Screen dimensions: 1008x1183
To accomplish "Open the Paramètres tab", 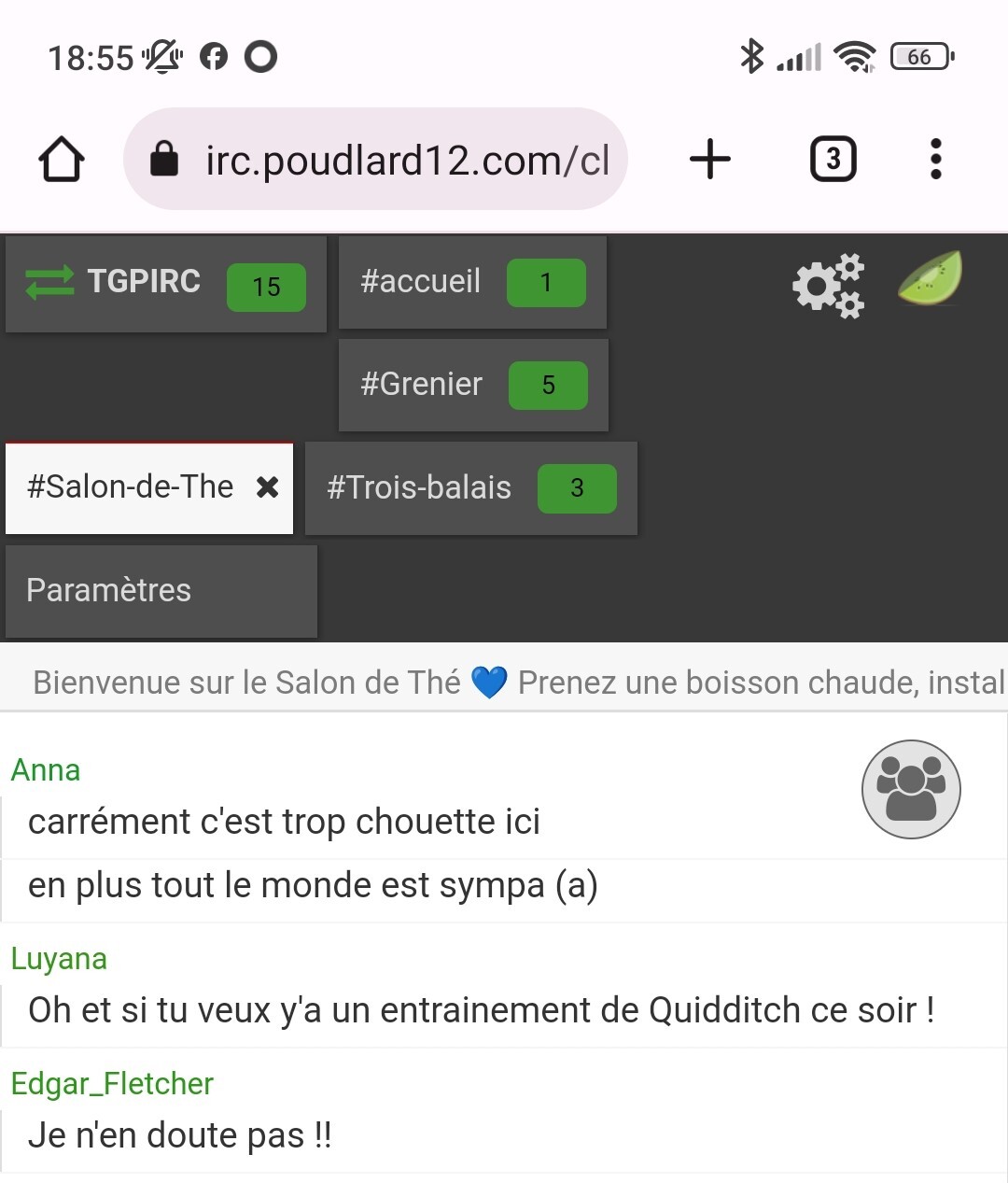I will pyautogui.click(x=161, y=591).
